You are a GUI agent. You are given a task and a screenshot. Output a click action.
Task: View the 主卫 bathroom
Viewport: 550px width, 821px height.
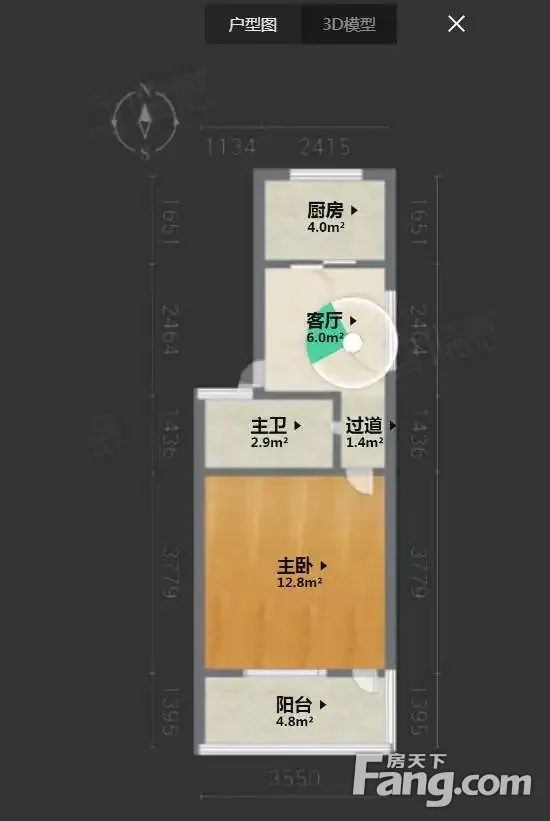[x=276, y=426]
